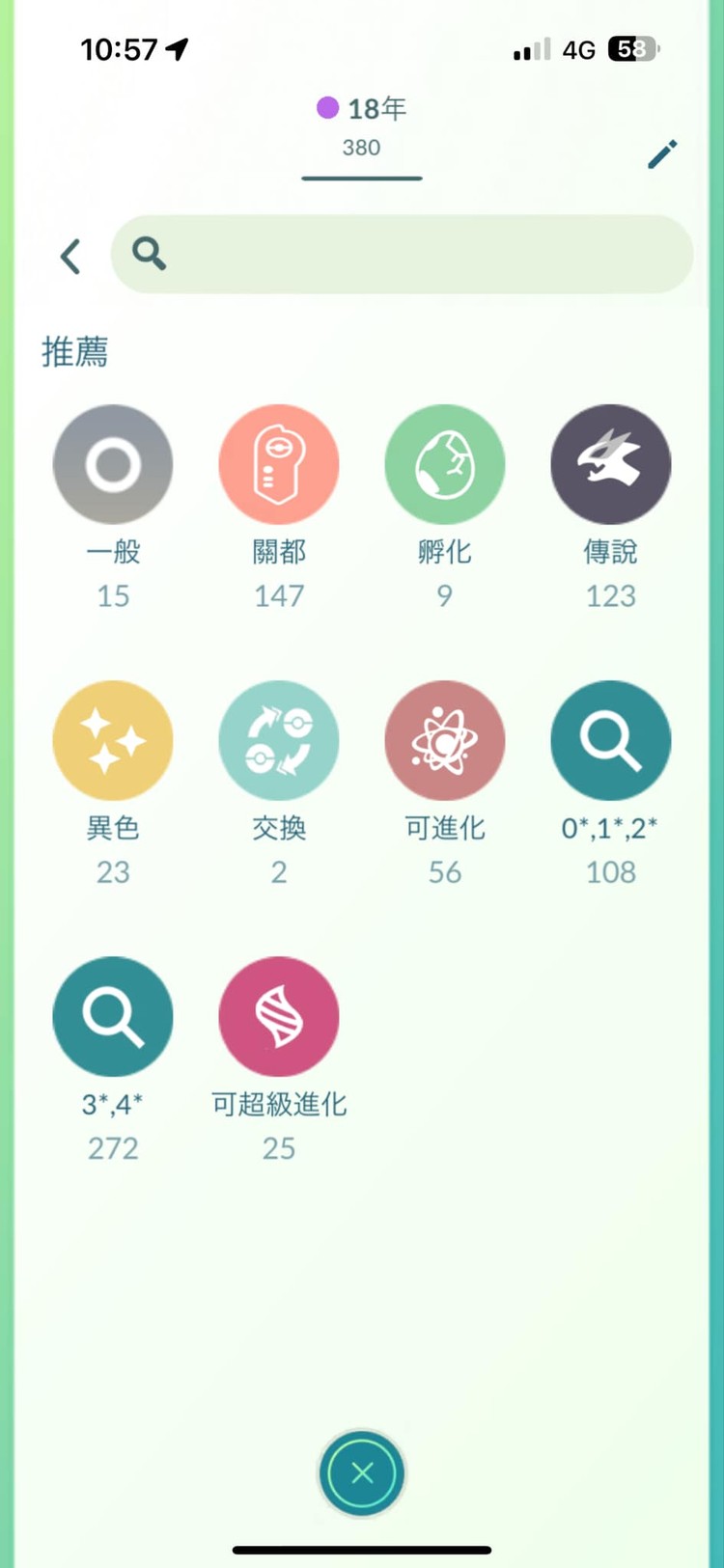
Task: Select the 一般 filter
Action: pyautogui.click(x=113, y=465)
